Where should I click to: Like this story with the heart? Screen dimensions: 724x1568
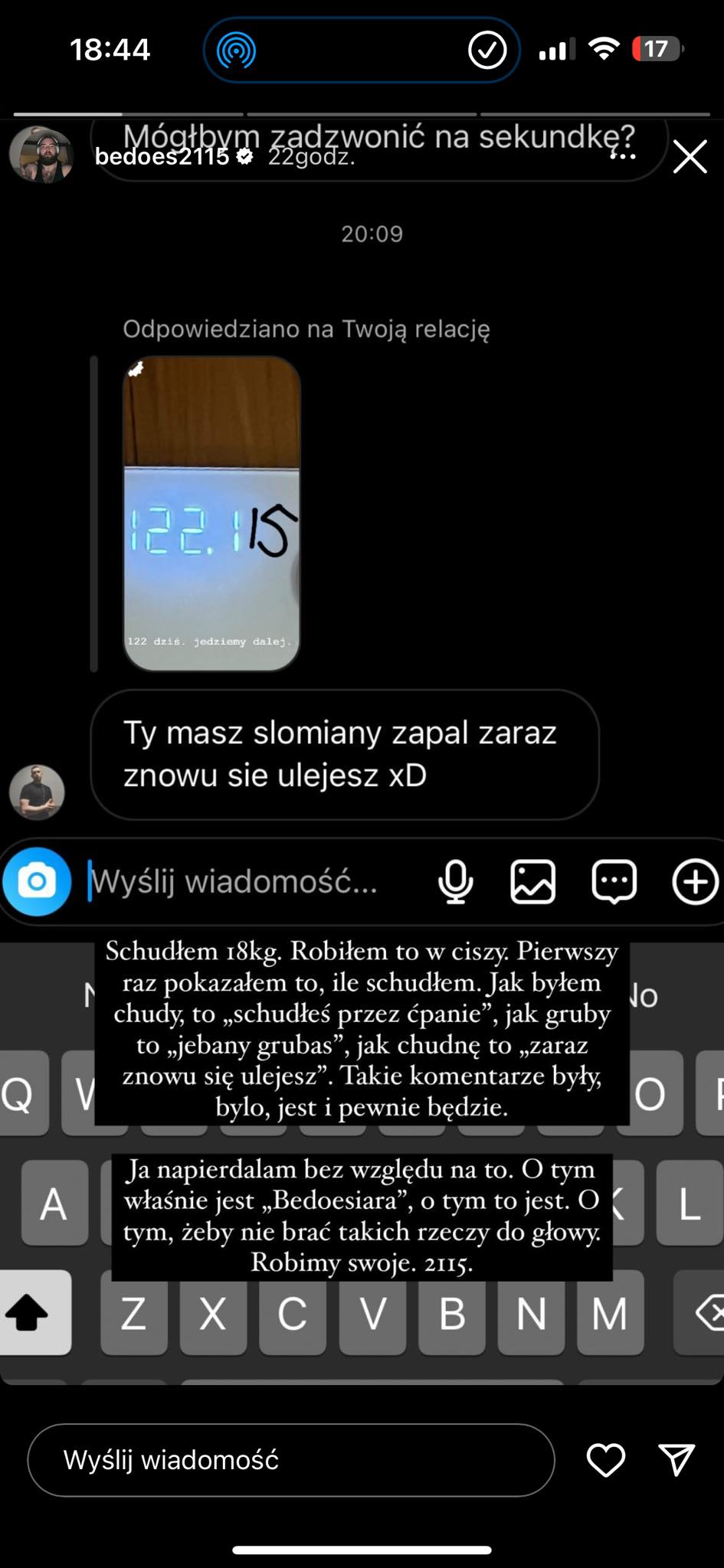(x=605, y=1460)
